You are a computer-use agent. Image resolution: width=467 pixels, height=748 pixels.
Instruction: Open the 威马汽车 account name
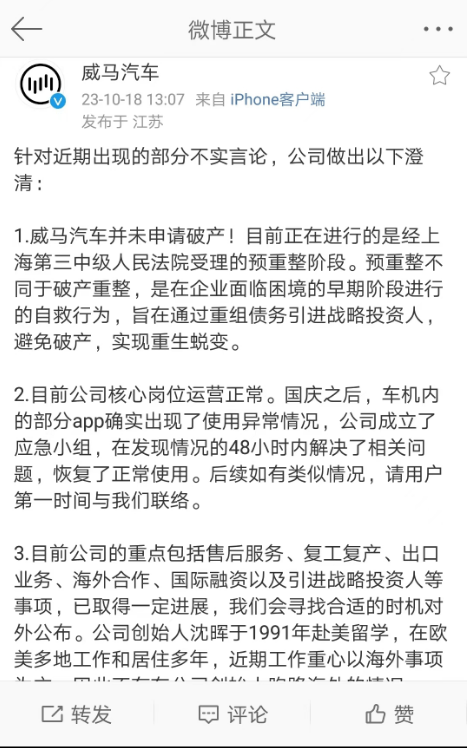coord(120,73)
